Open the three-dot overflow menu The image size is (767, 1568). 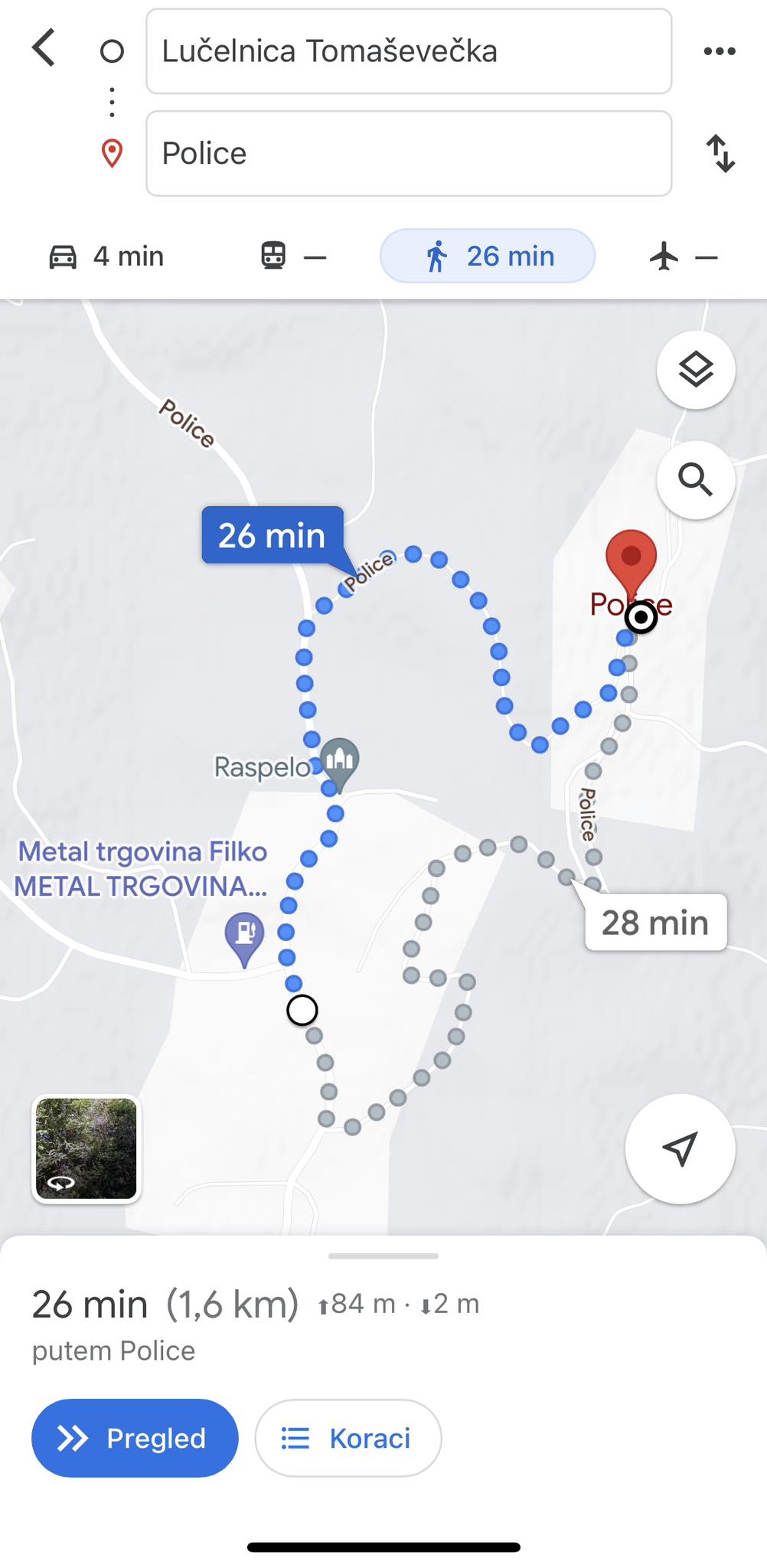pos(719,51)
